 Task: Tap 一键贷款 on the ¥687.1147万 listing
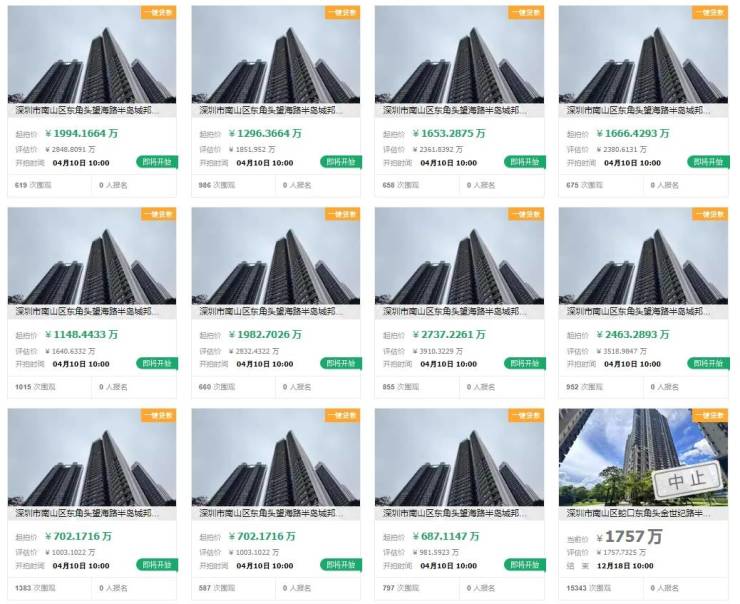[x=526, y=415]
